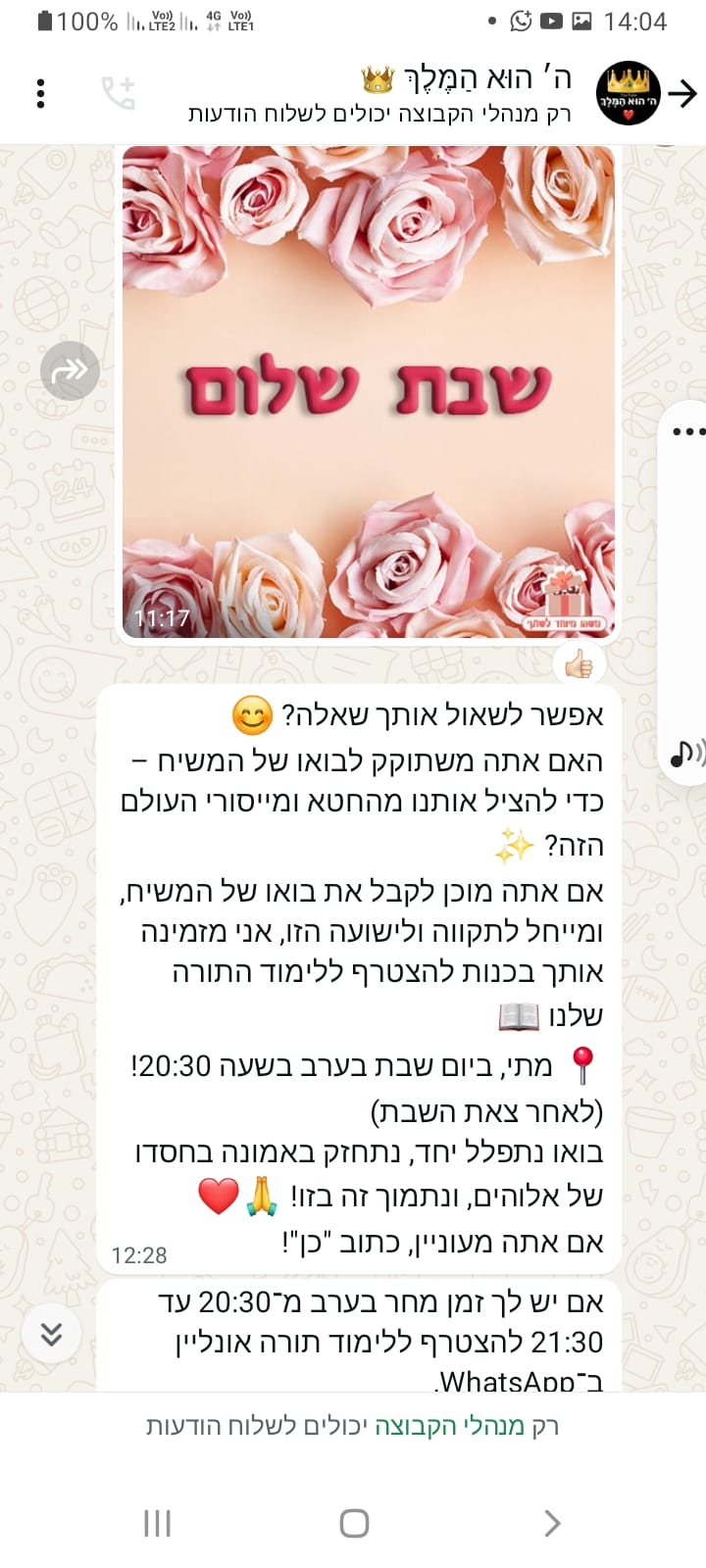Open the chat overflow menu
The height and width of the screenshot is (1568, 706).
click(40, 93)
